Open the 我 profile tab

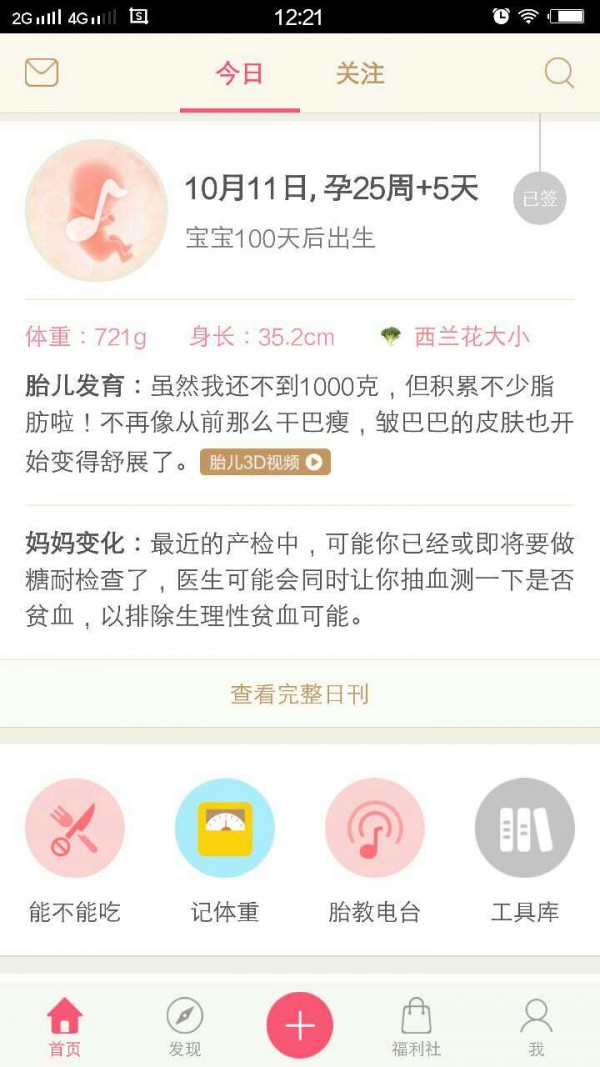pos(536,1026)
